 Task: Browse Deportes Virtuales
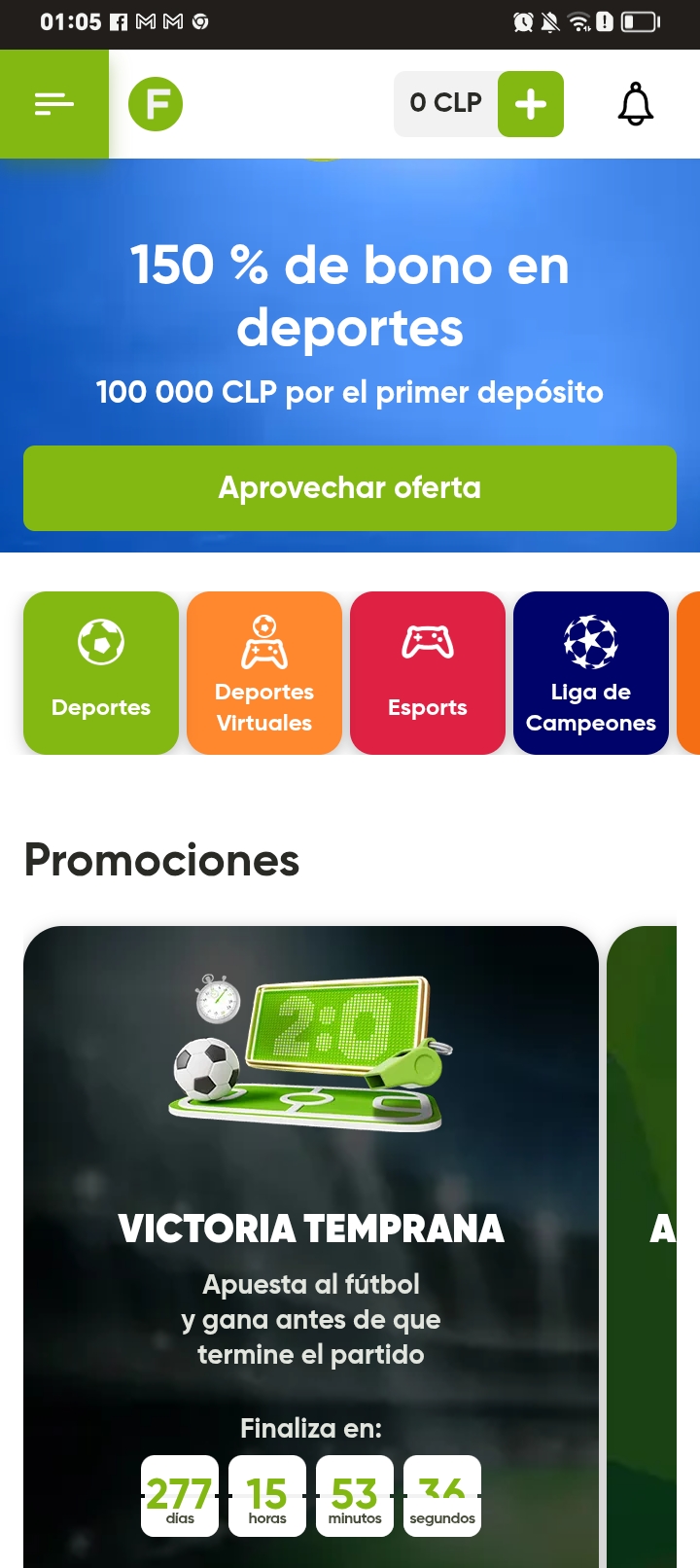pyautogui.click(x=264, y=673)
